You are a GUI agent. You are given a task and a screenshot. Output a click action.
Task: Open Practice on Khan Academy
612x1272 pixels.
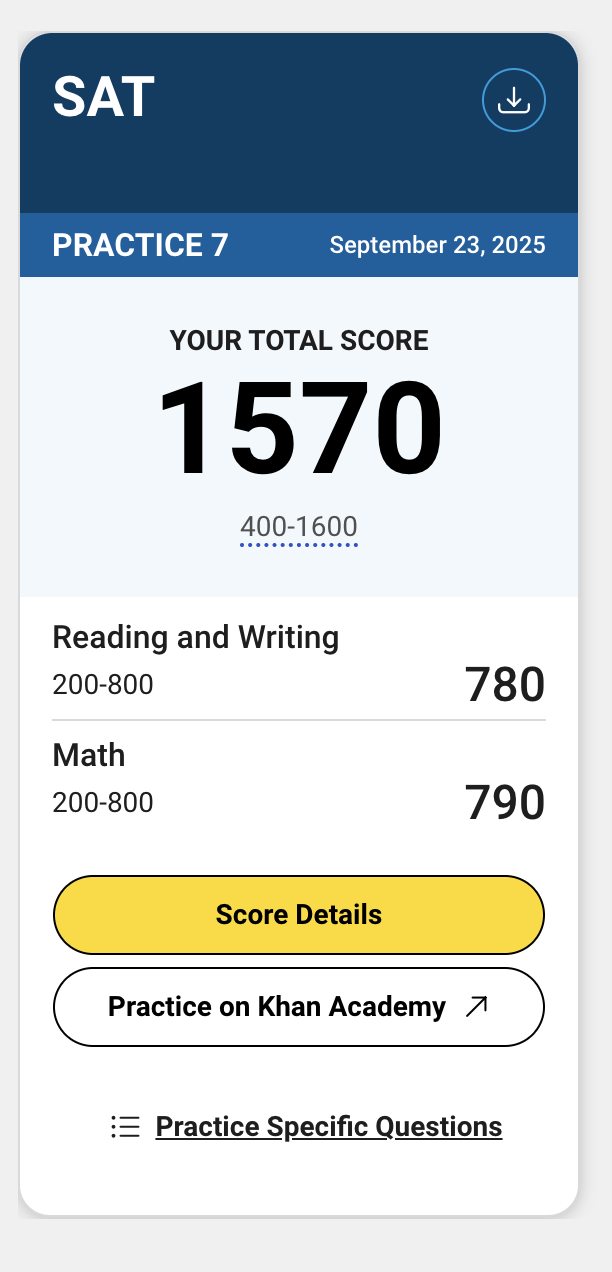click(x=298, y=1006)
